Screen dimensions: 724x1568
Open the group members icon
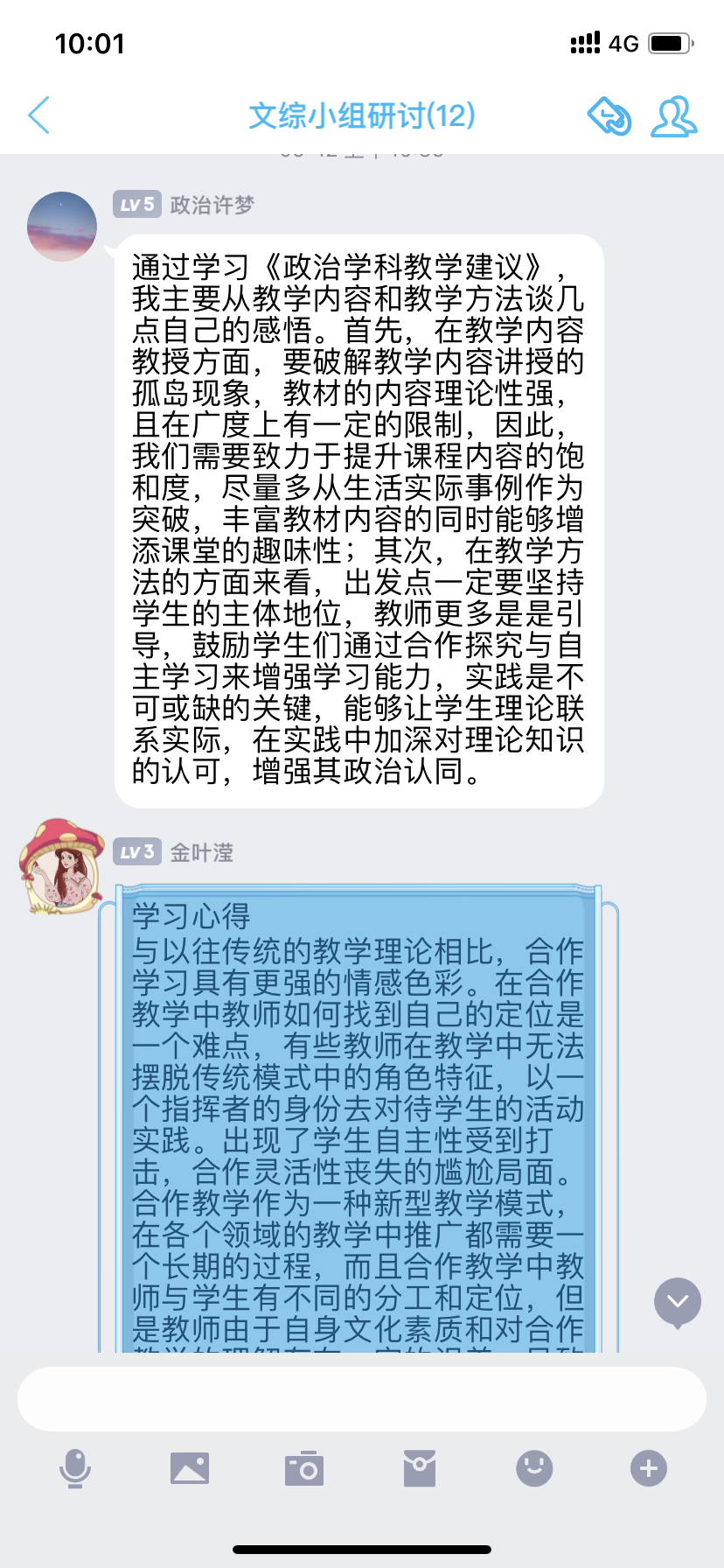coord(673,115)
